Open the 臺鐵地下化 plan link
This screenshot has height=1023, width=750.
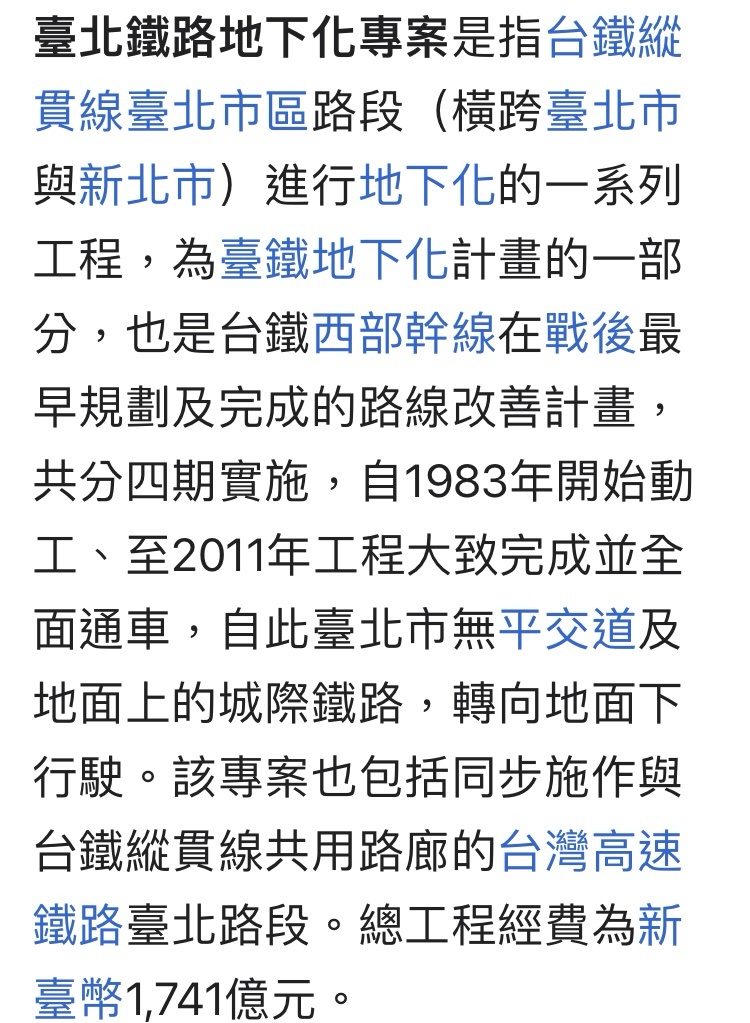[333, 261]
